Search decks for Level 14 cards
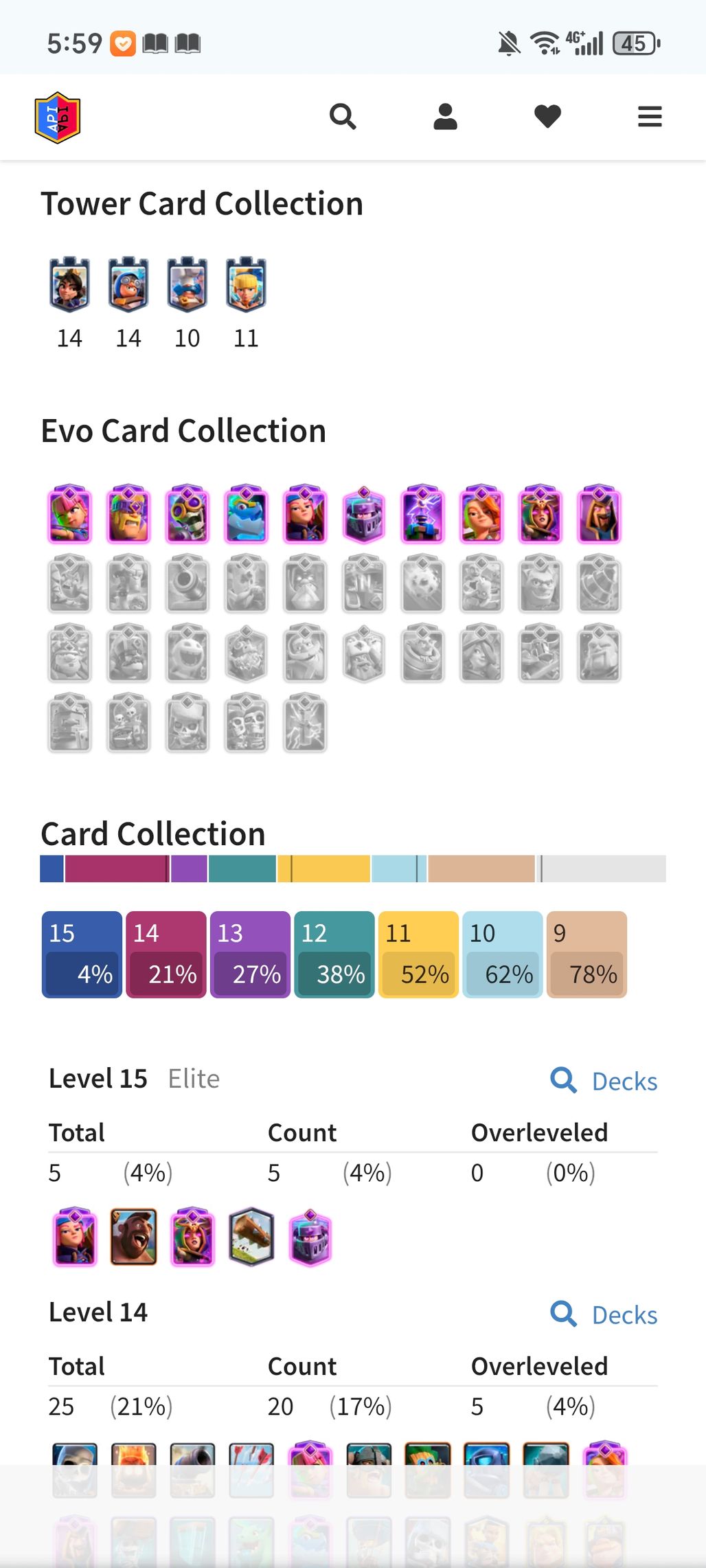The image size is (706, 1568). 604,1314
